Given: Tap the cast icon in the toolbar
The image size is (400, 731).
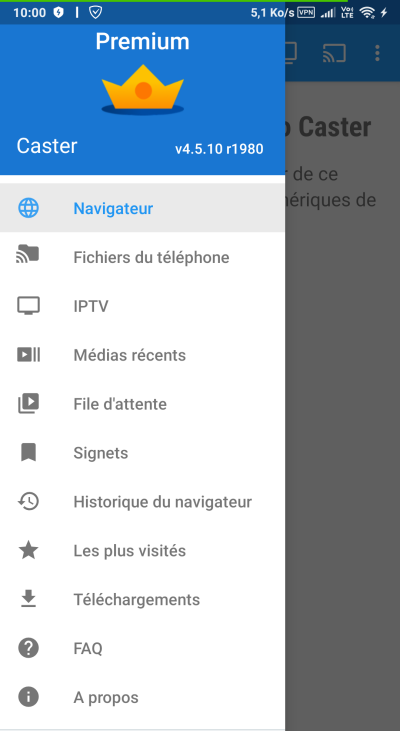Looking at the screenshot, I should click(x=334, y=53).
